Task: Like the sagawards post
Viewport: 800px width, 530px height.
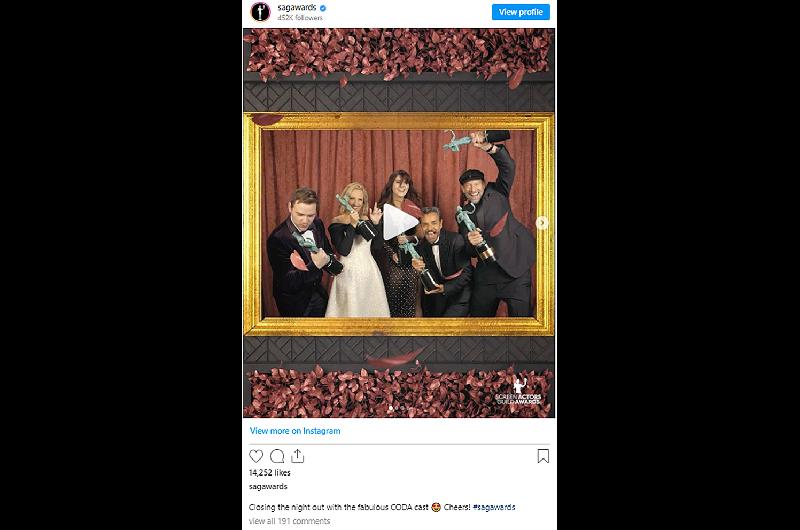Action: point(257,456)
